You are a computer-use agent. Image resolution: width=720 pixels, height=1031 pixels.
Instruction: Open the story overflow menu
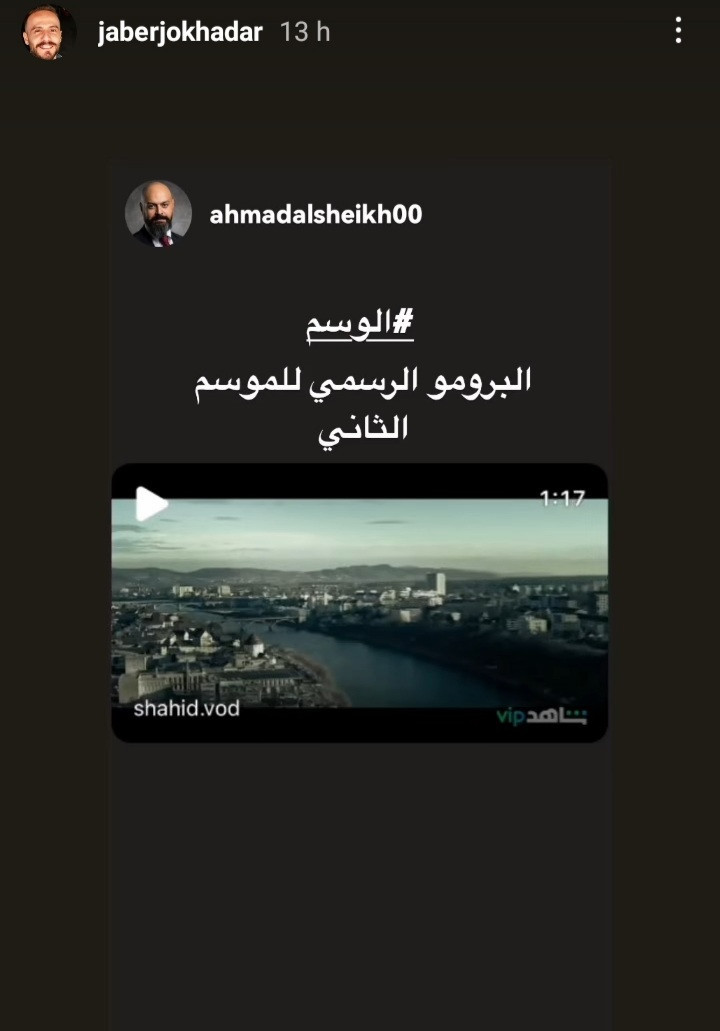(678, 32)
